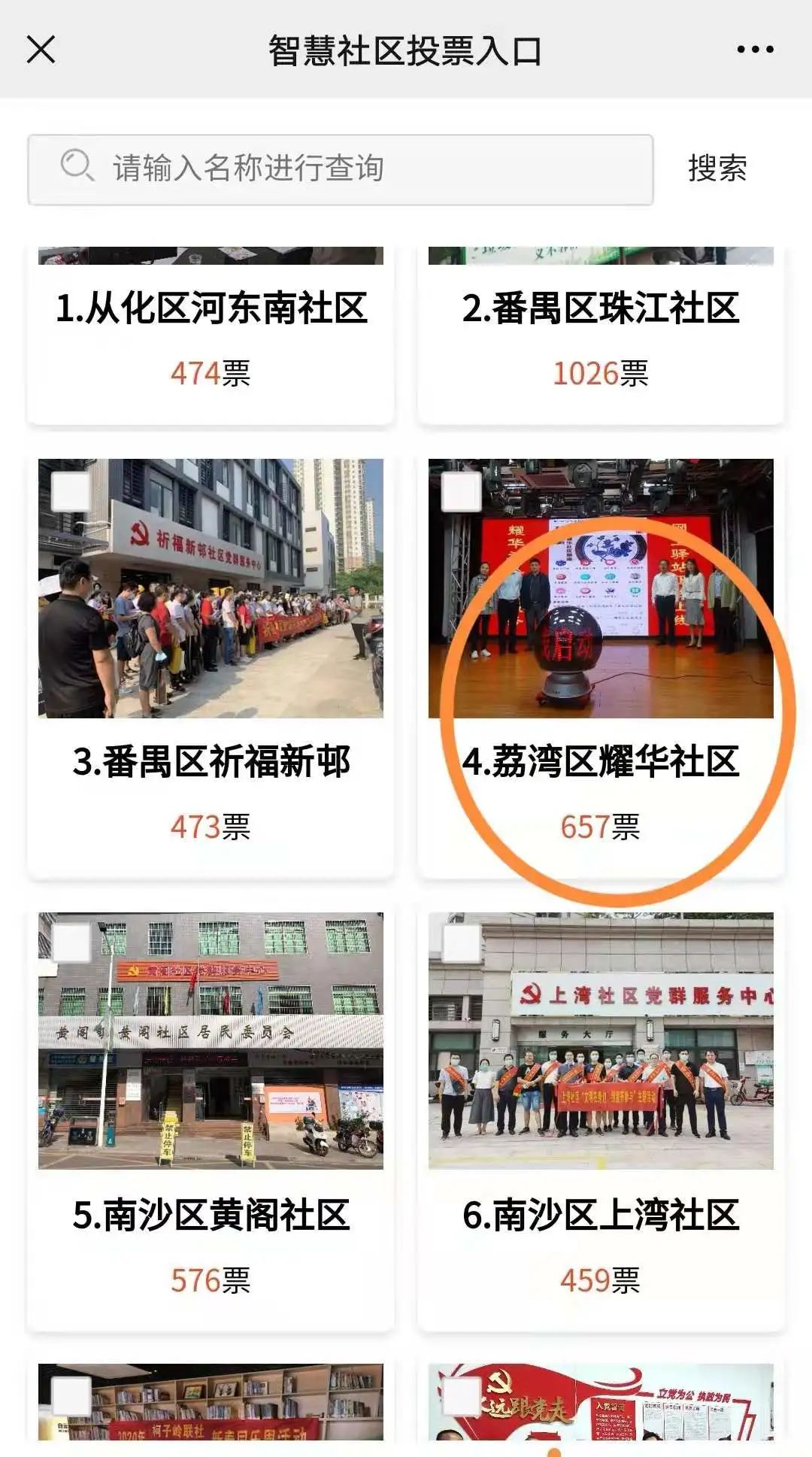Select the checkbox for 3.番禺区祈福新邨
Screen dimensions: 812x1457
tap(71, 493)
